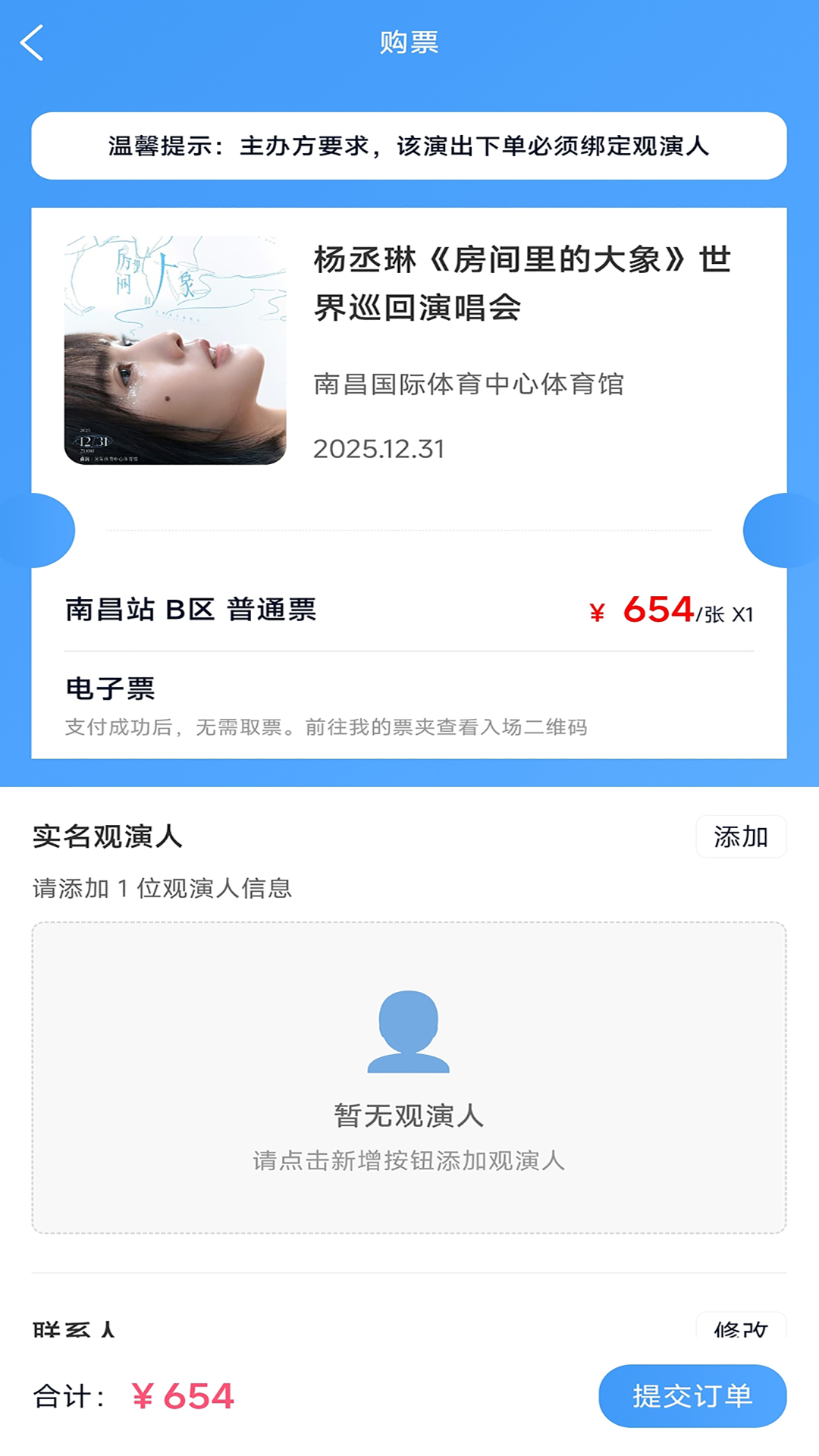Select the concert title 杨丞琳《房间里的大象》
The image size is (819, 1456).
click(x=523, y=284)
